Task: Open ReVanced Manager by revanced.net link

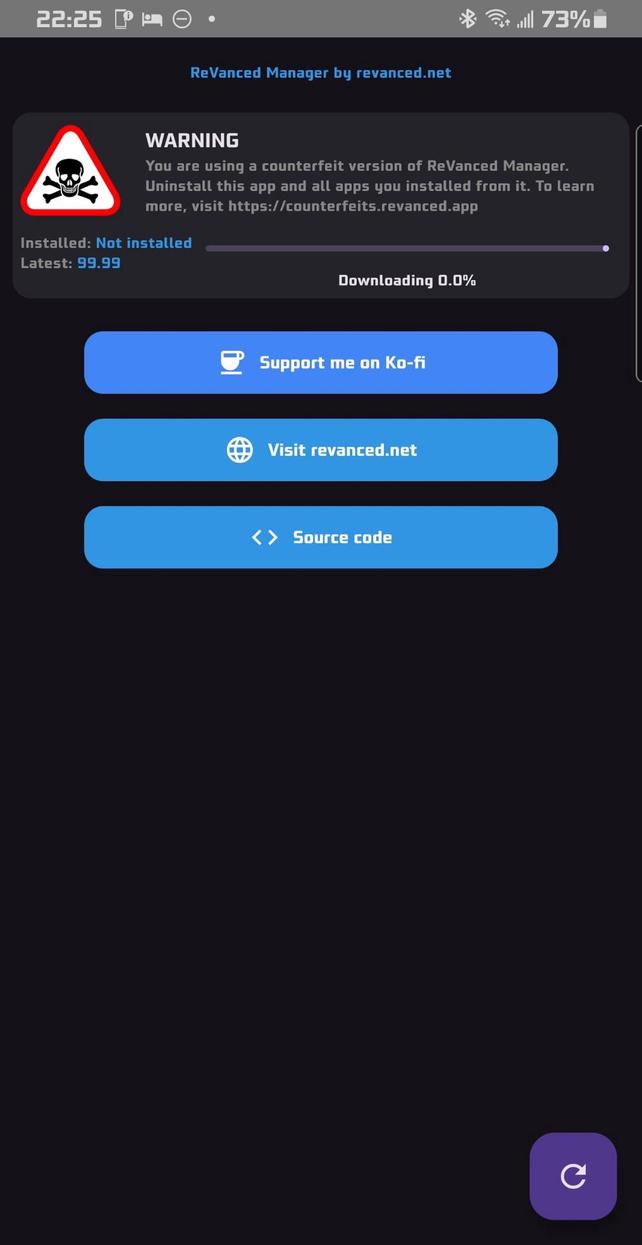Action: [x=321, y=72]
